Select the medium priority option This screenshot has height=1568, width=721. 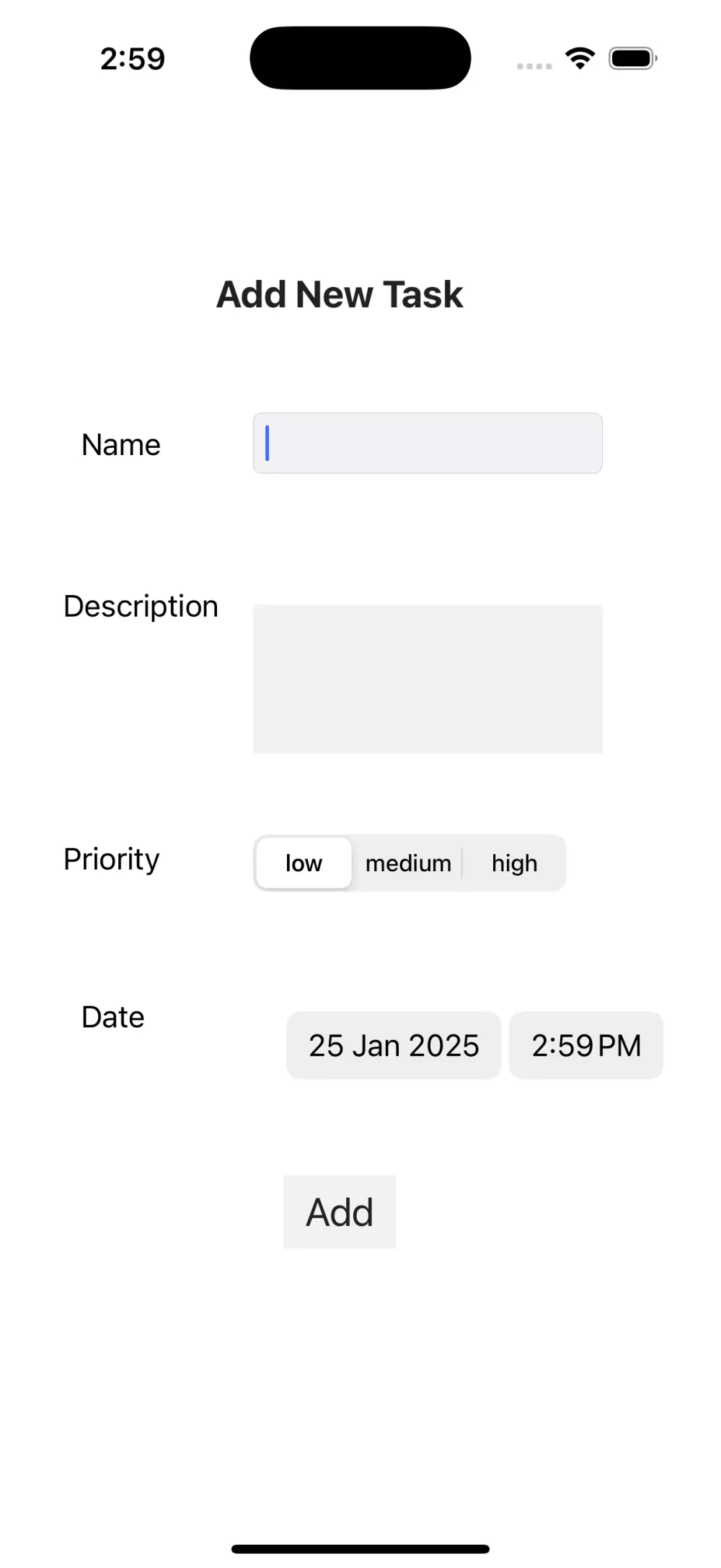pos(408,863)
